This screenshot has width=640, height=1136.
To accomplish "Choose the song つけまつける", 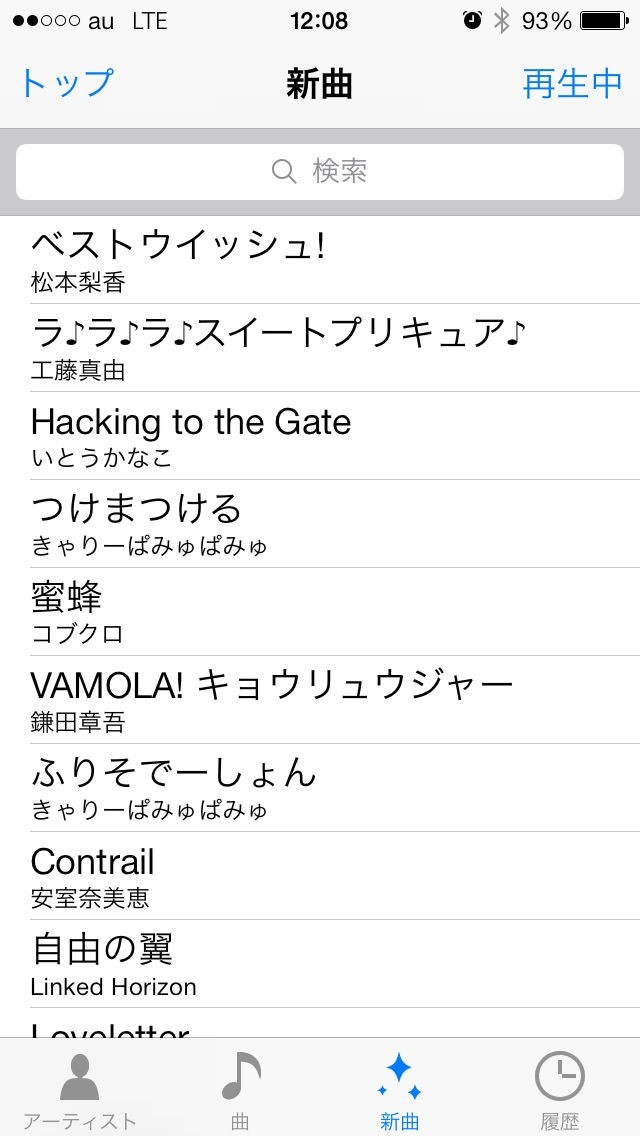I will pos(320,524).
